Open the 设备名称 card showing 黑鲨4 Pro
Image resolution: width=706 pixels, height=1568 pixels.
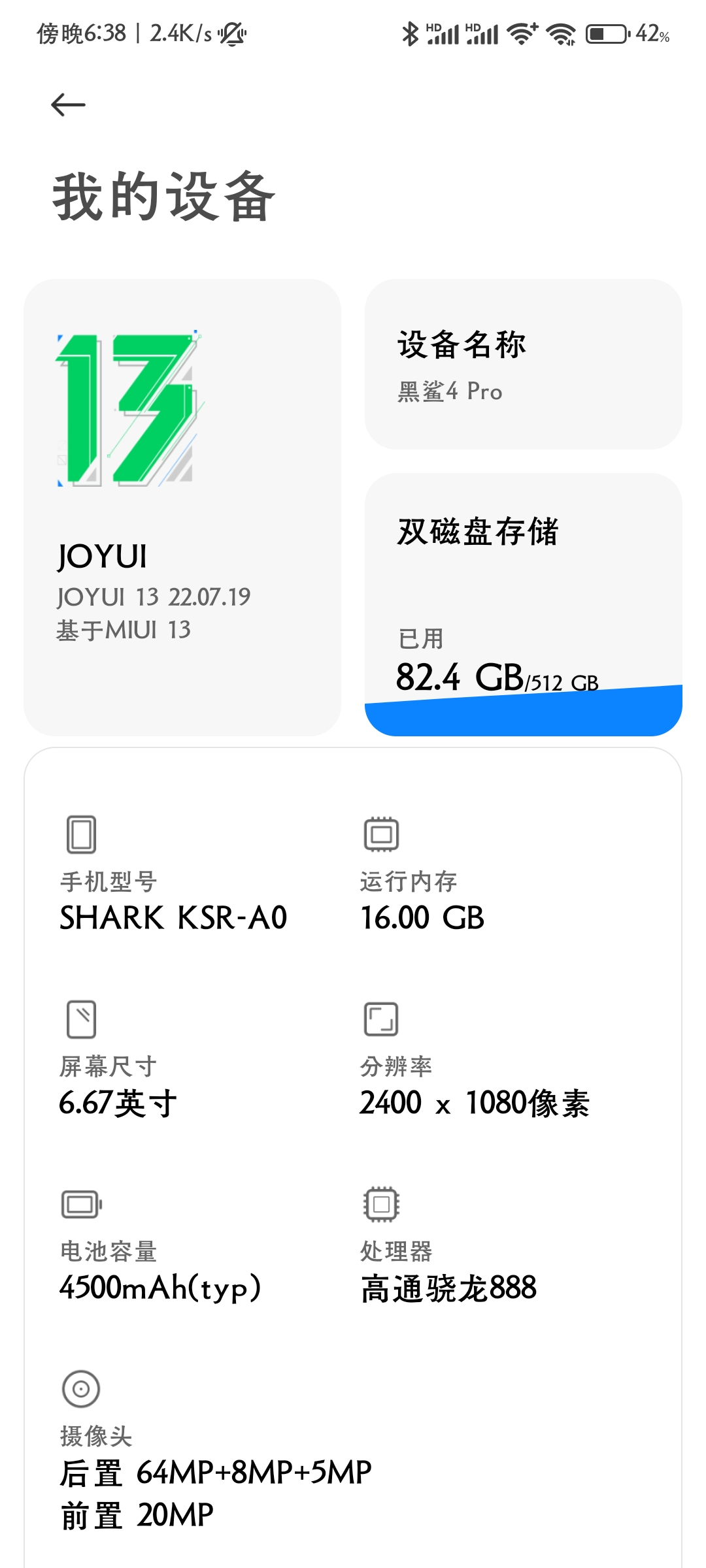[x=523, y=365]
